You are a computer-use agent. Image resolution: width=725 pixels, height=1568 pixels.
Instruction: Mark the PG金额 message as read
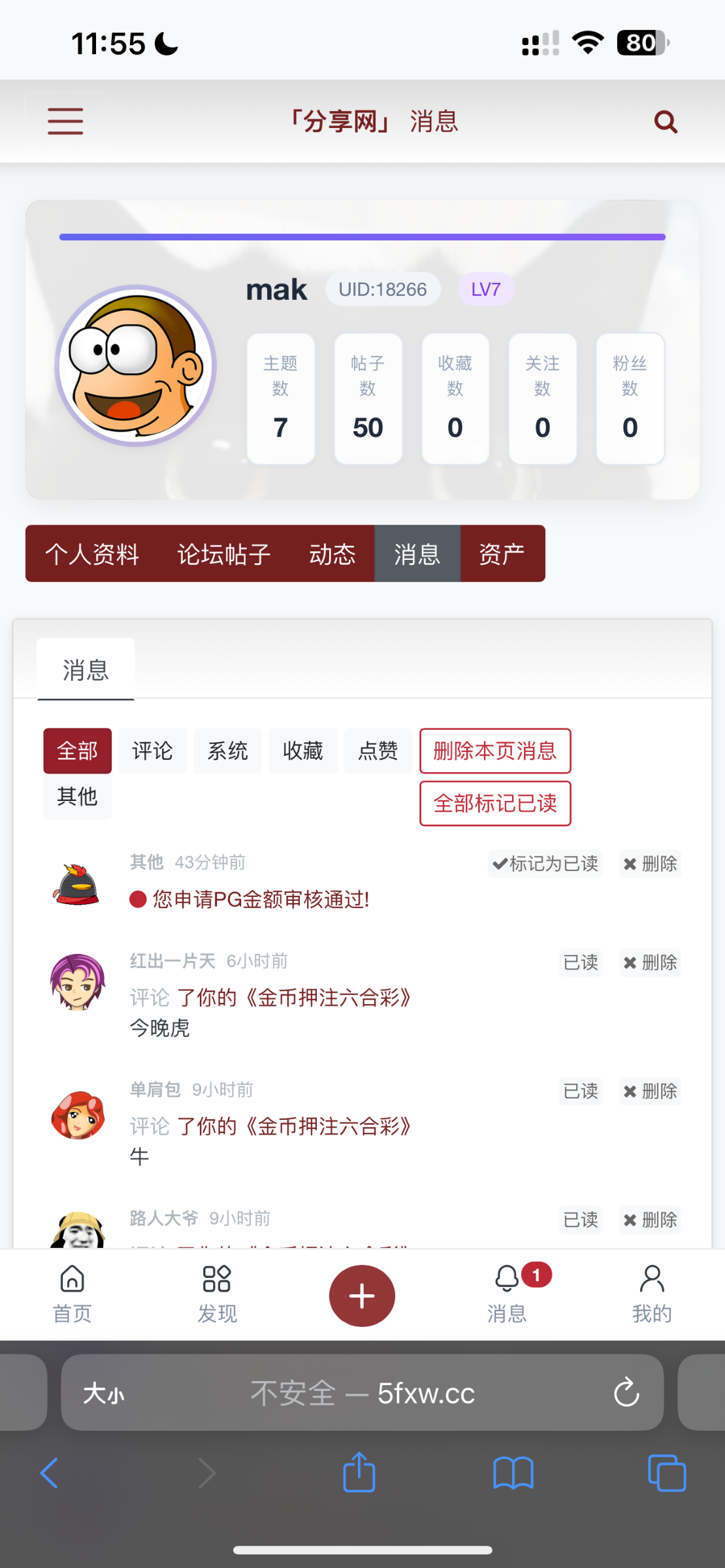tap(545, 864)
